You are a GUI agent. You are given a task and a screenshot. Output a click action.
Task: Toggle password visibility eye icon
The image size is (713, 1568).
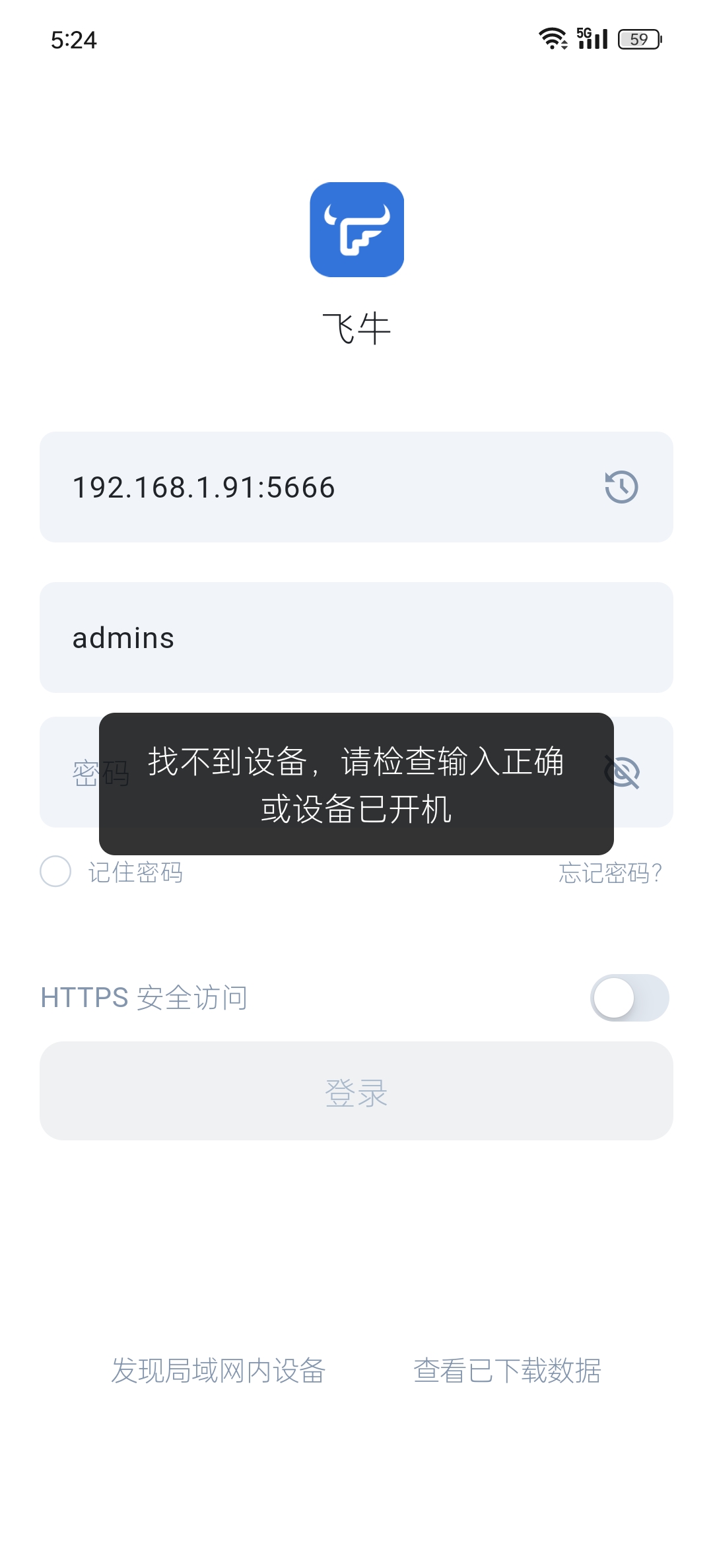(x=627, y=772)
